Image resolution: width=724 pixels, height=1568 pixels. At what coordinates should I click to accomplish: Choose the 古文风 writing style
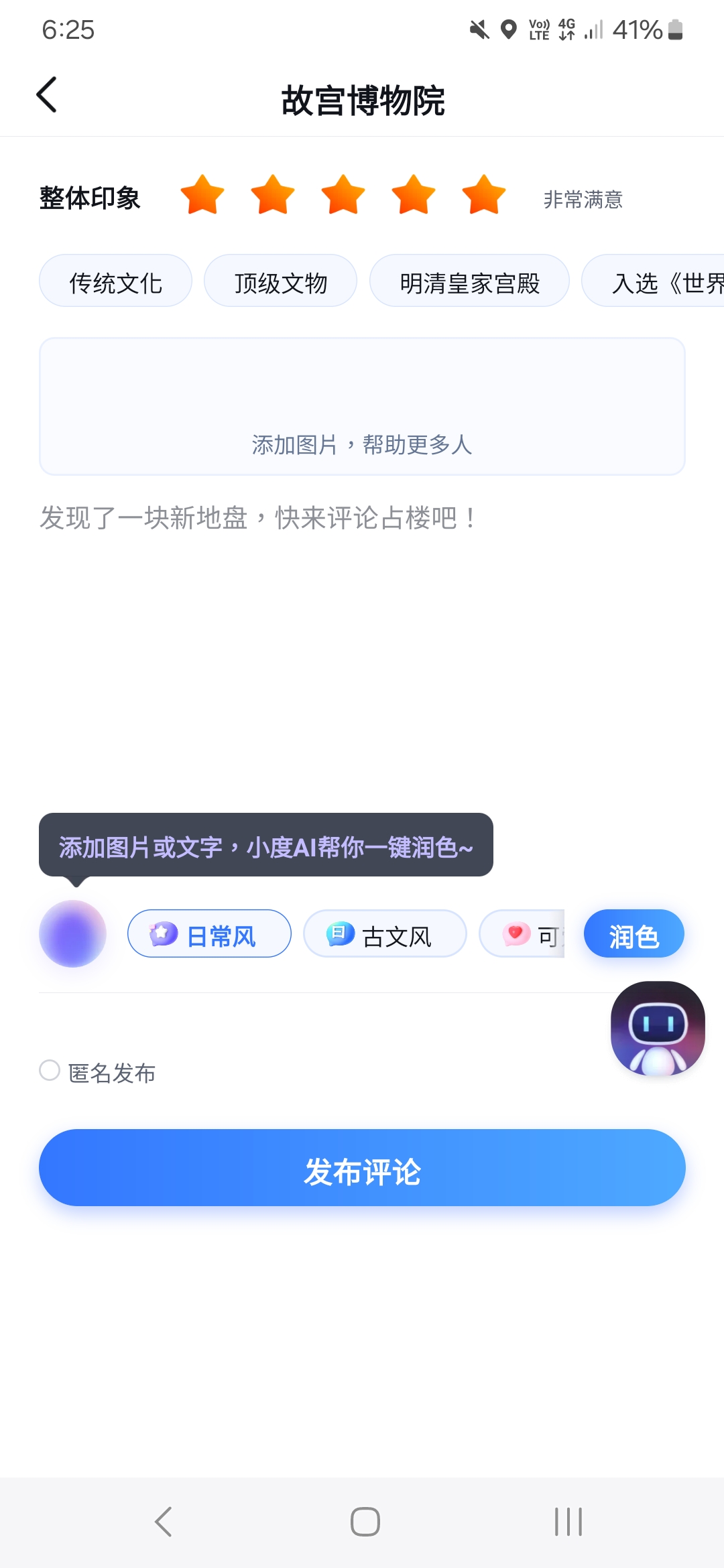pyautogui.click(x=385, y=934)
